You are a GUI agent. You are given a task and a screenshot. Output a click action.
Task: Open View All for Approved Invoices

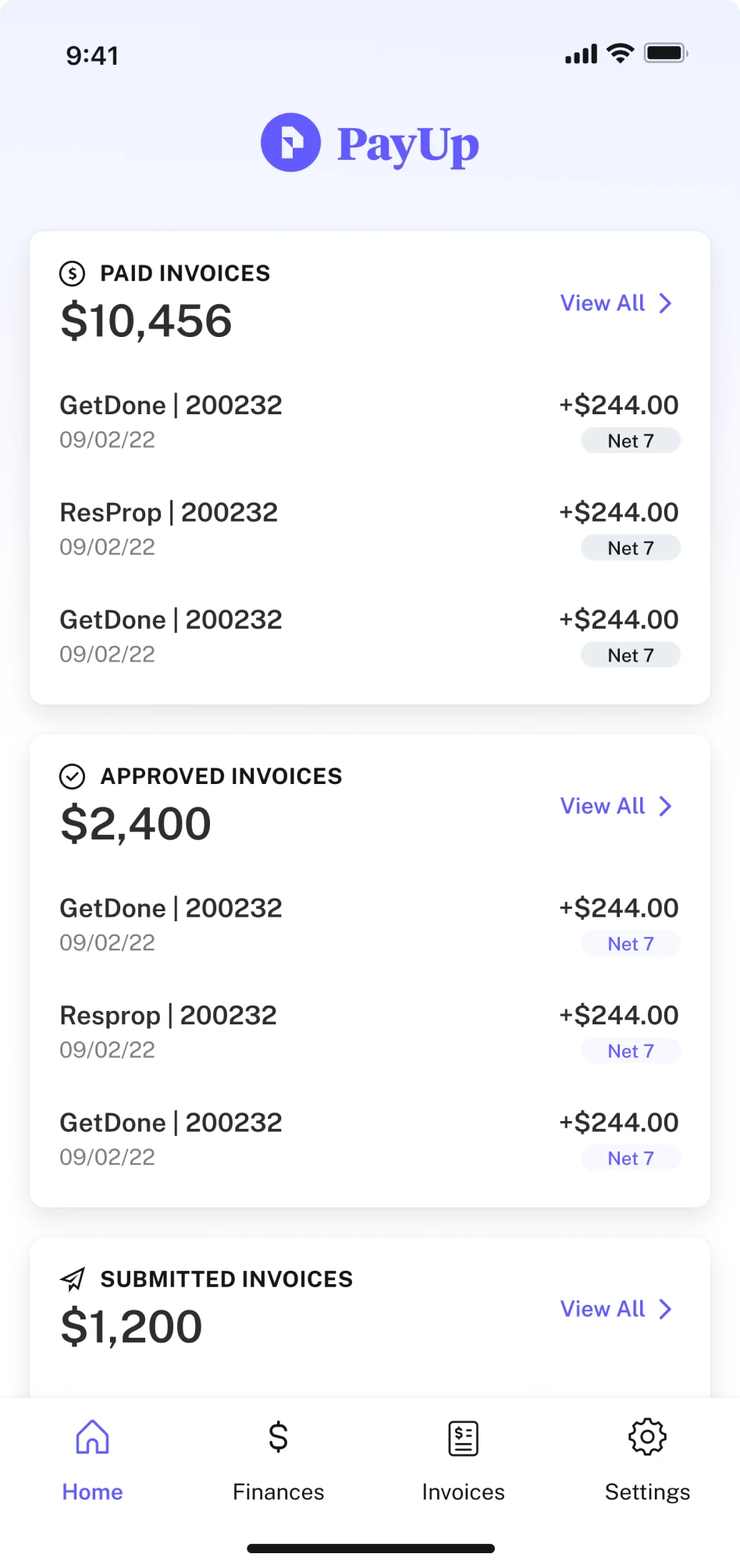601,806
